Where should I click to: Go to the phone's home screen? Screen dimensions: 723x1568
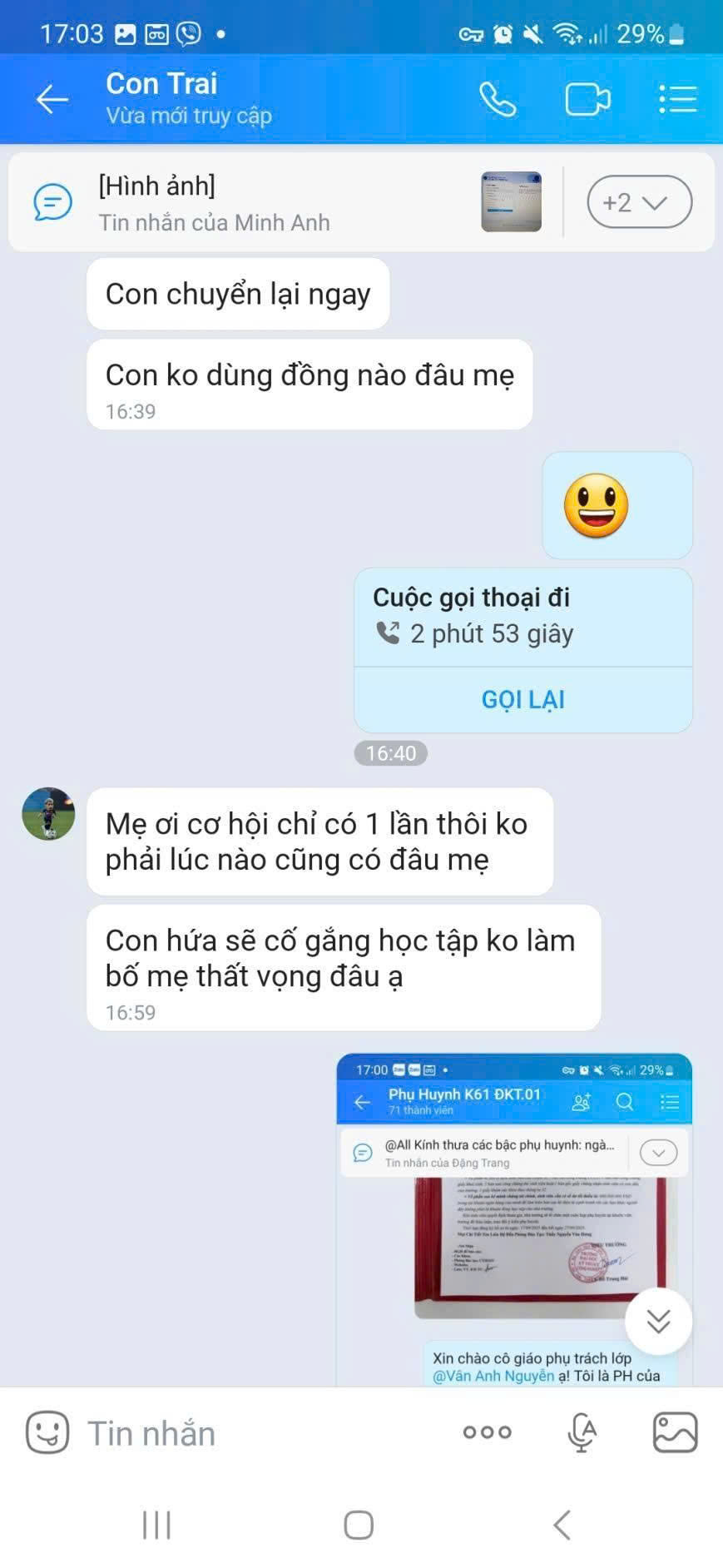pos(359,1525)
